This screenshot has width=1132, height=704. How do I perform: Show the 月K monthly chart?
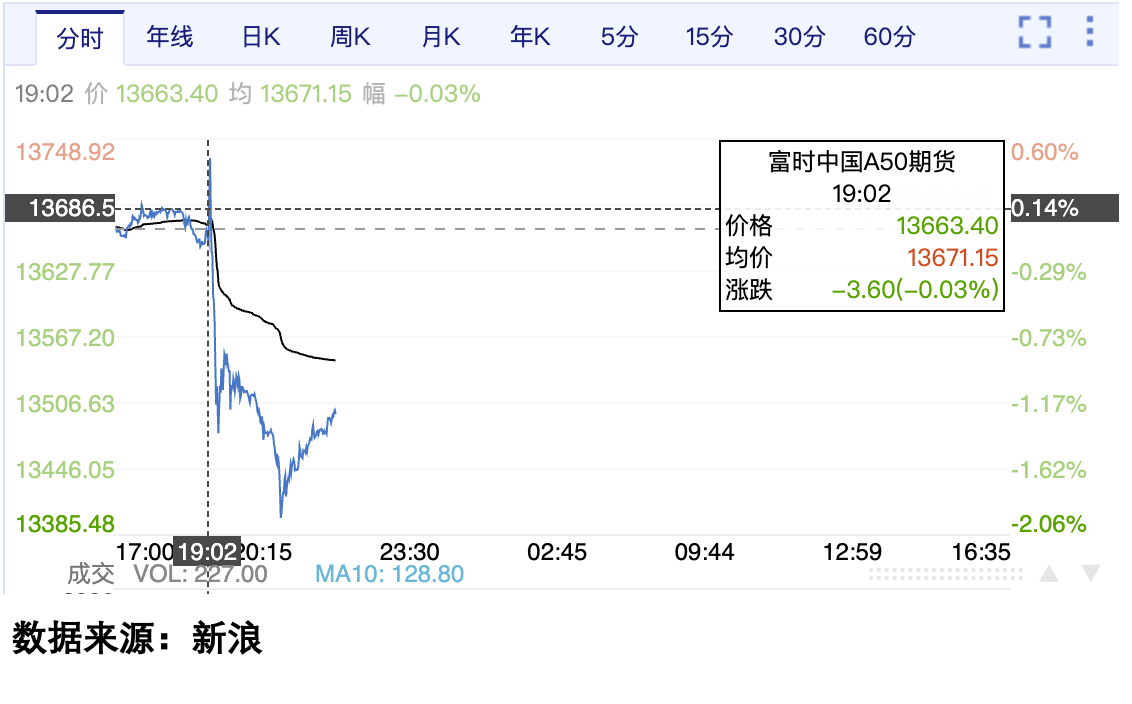click(x=440, y=38)
